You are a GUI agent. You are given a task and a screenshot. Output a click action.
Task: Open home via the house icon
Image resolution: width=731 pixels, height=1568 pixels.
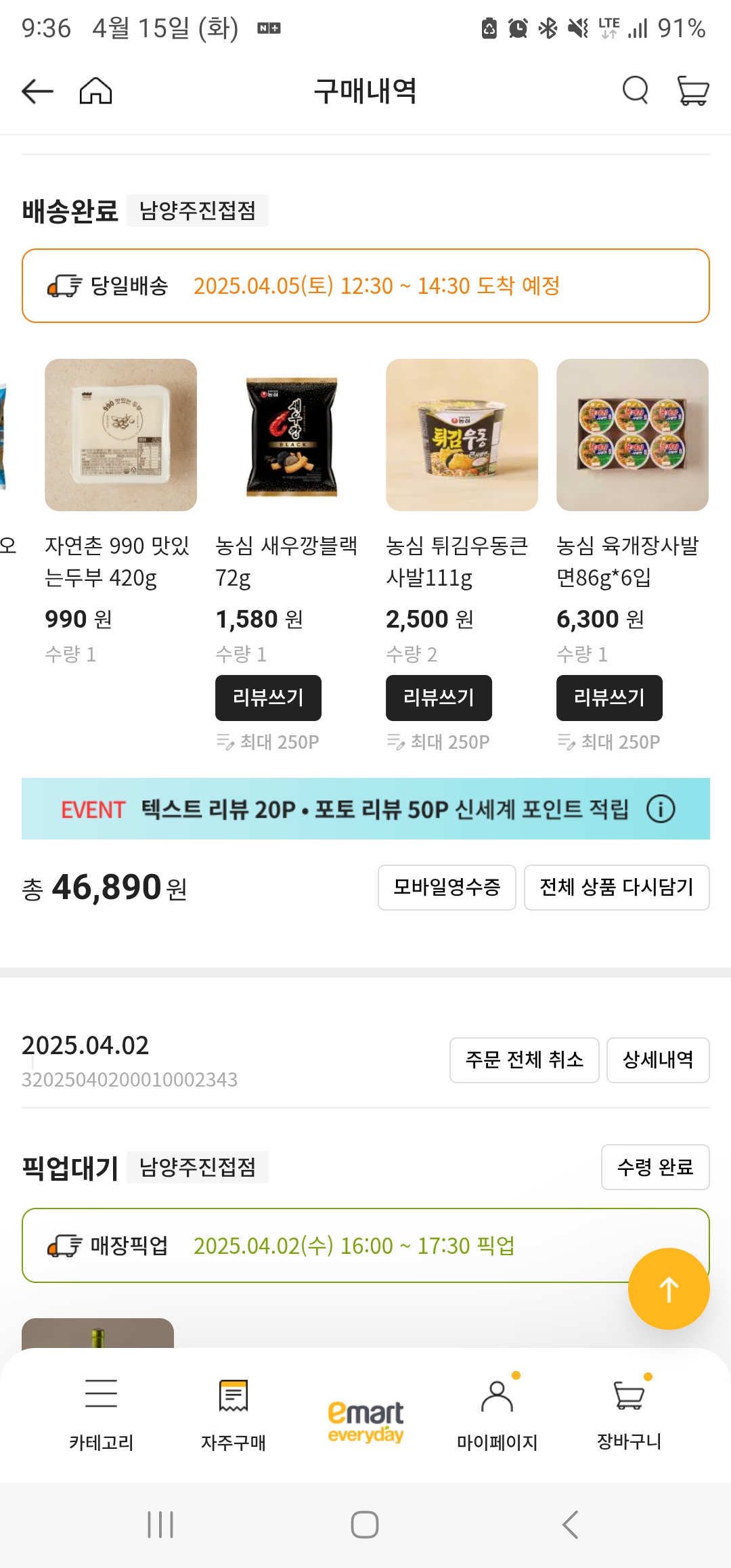click(x=95, y=90)
